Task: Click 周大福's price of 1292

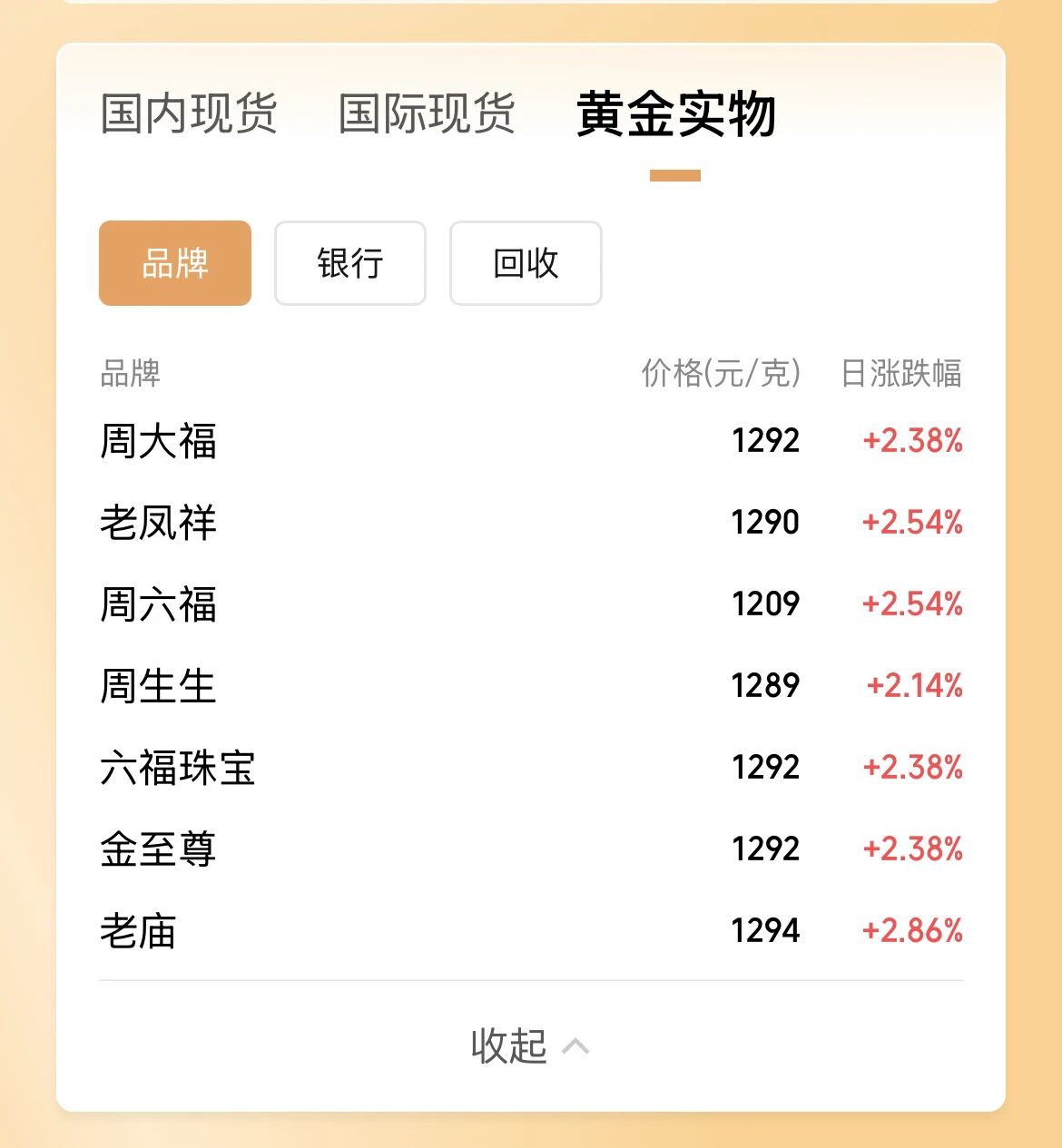Action: click(x=762, y=442)
